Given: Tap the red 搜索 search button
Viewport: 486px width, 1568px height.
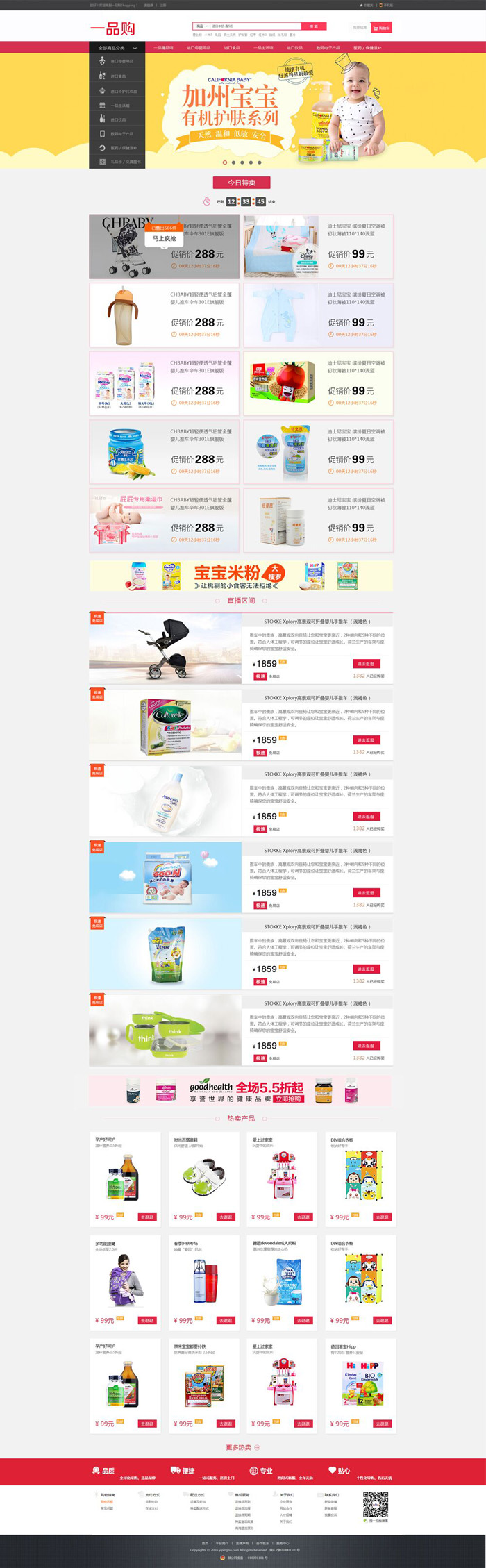Looking at the screenshot, I should point(314,26).
